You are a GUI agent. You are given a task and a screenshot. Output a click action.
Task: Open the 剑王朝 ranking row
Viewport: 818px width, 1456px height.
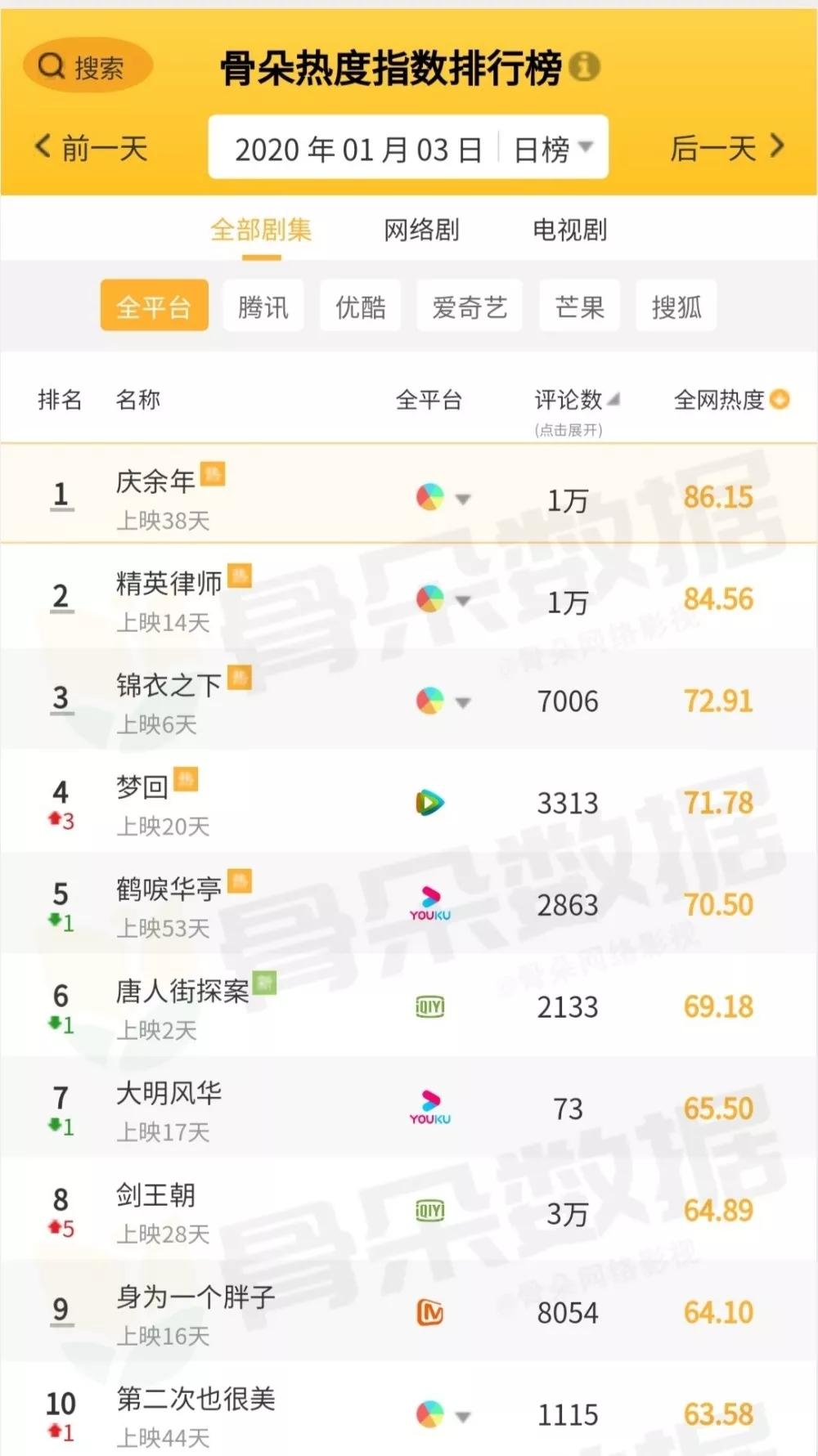coord(409,1210)
